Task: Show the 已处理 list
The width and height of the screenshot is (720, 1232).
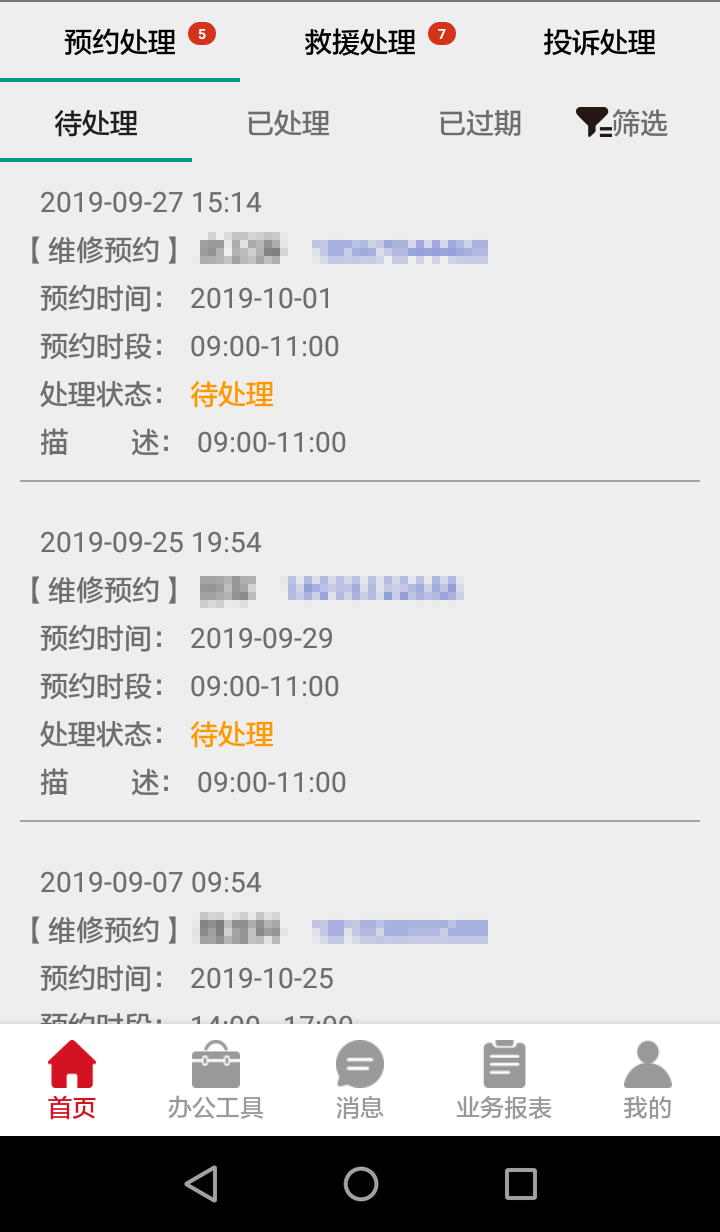Action: (x=288, y=124)
